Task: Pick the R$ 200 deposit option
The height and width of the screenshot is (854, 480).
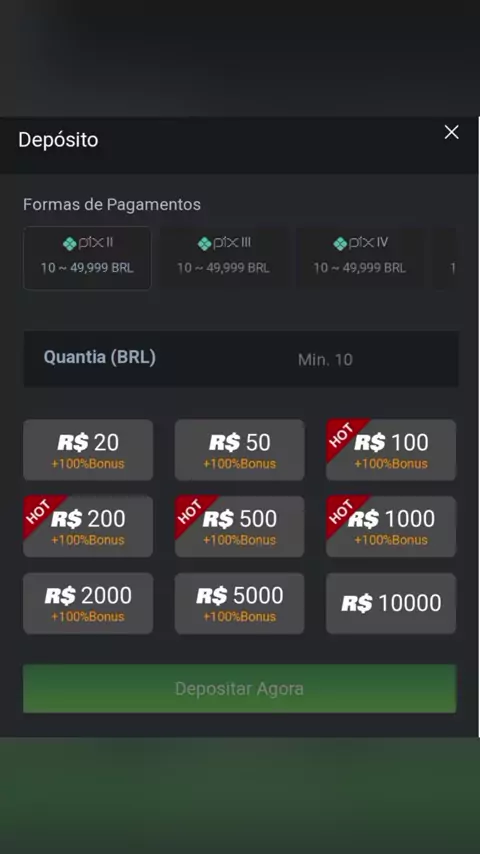Action: [x=88, y=526]
